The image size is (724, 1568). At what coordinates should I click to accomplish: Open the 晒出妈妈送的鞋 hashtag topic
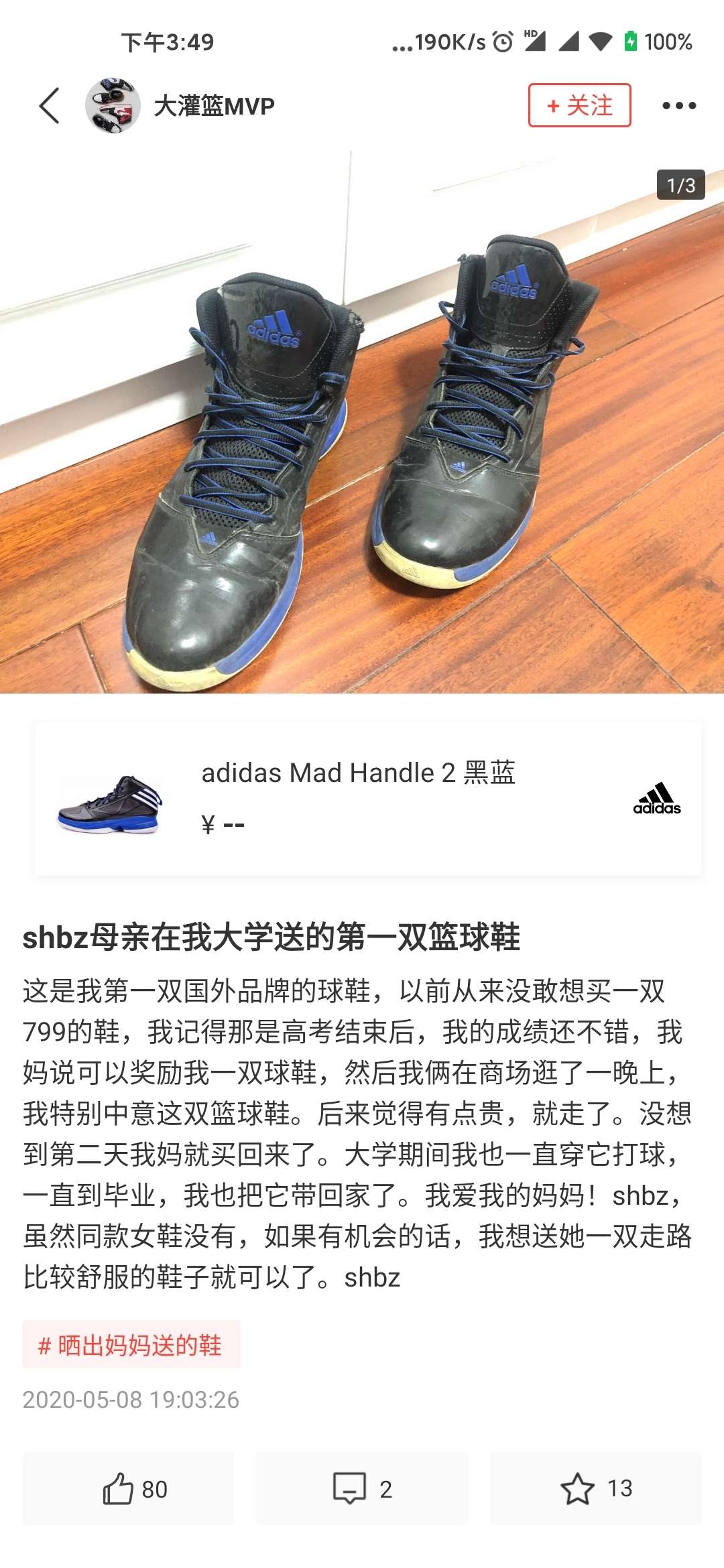point(131,1345)
